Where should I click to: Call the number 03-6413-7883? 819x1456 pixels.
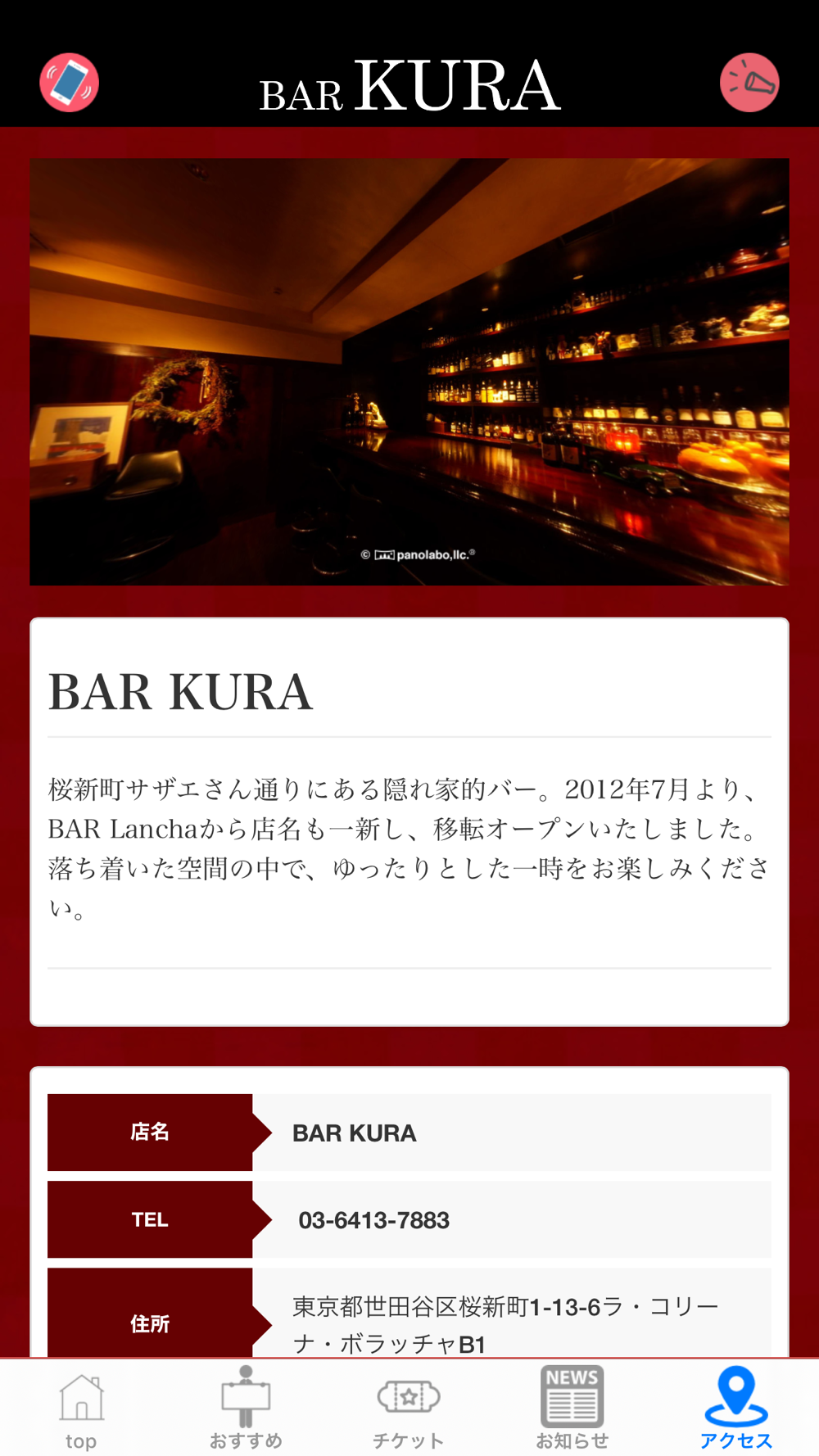click(x=373, y=1220)
